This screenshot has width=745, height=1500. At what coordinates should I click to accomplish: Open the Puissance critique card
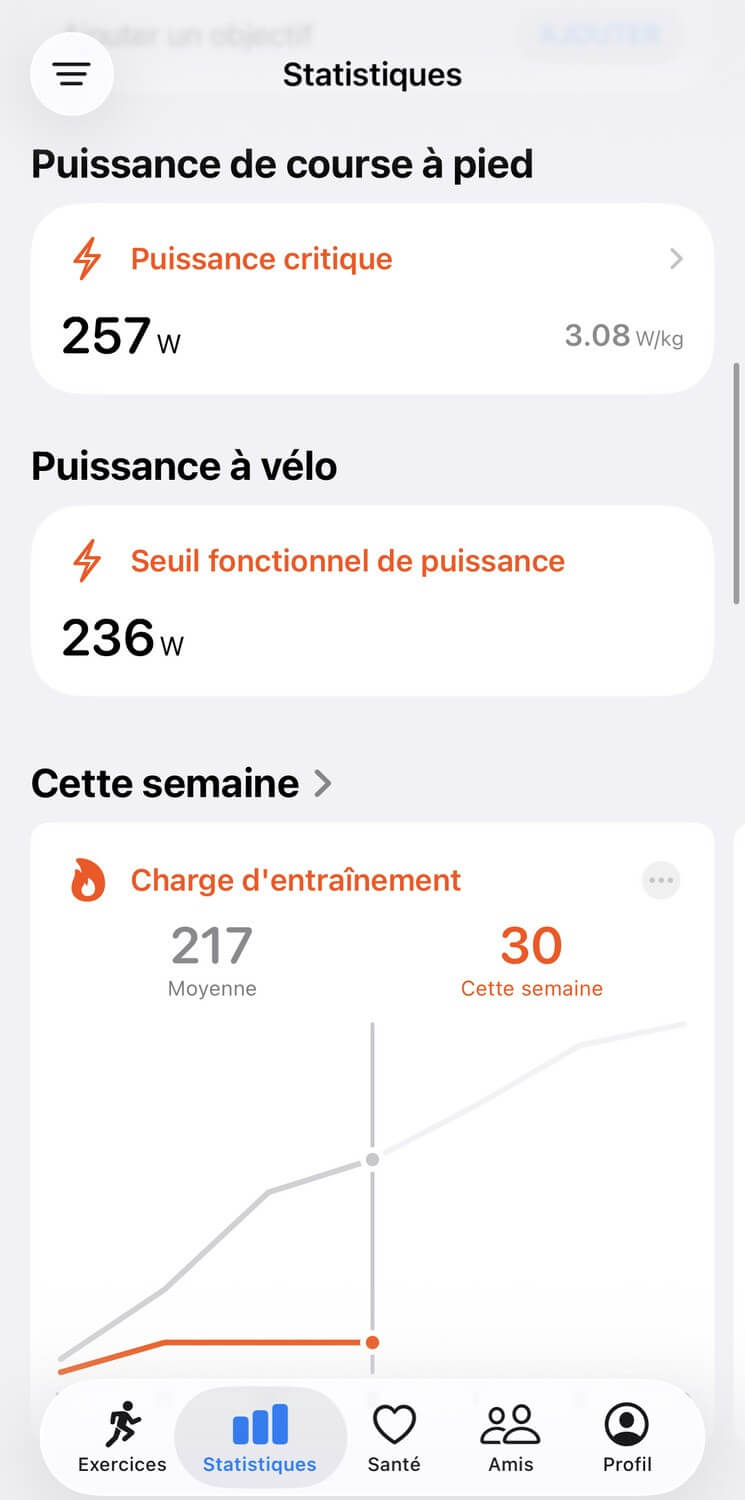(x=372, y=298)
